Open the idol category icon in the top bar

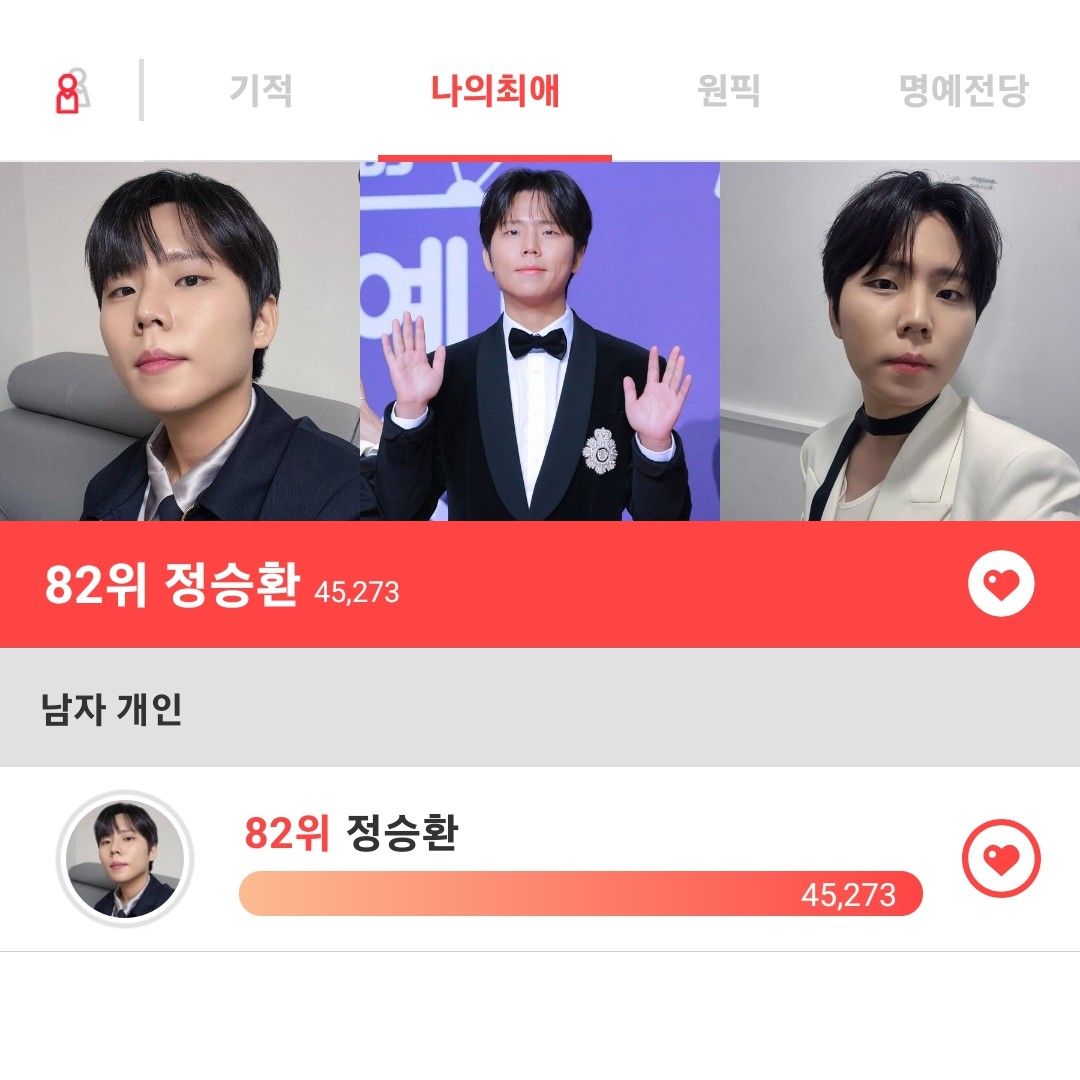(x=70, y=91)
